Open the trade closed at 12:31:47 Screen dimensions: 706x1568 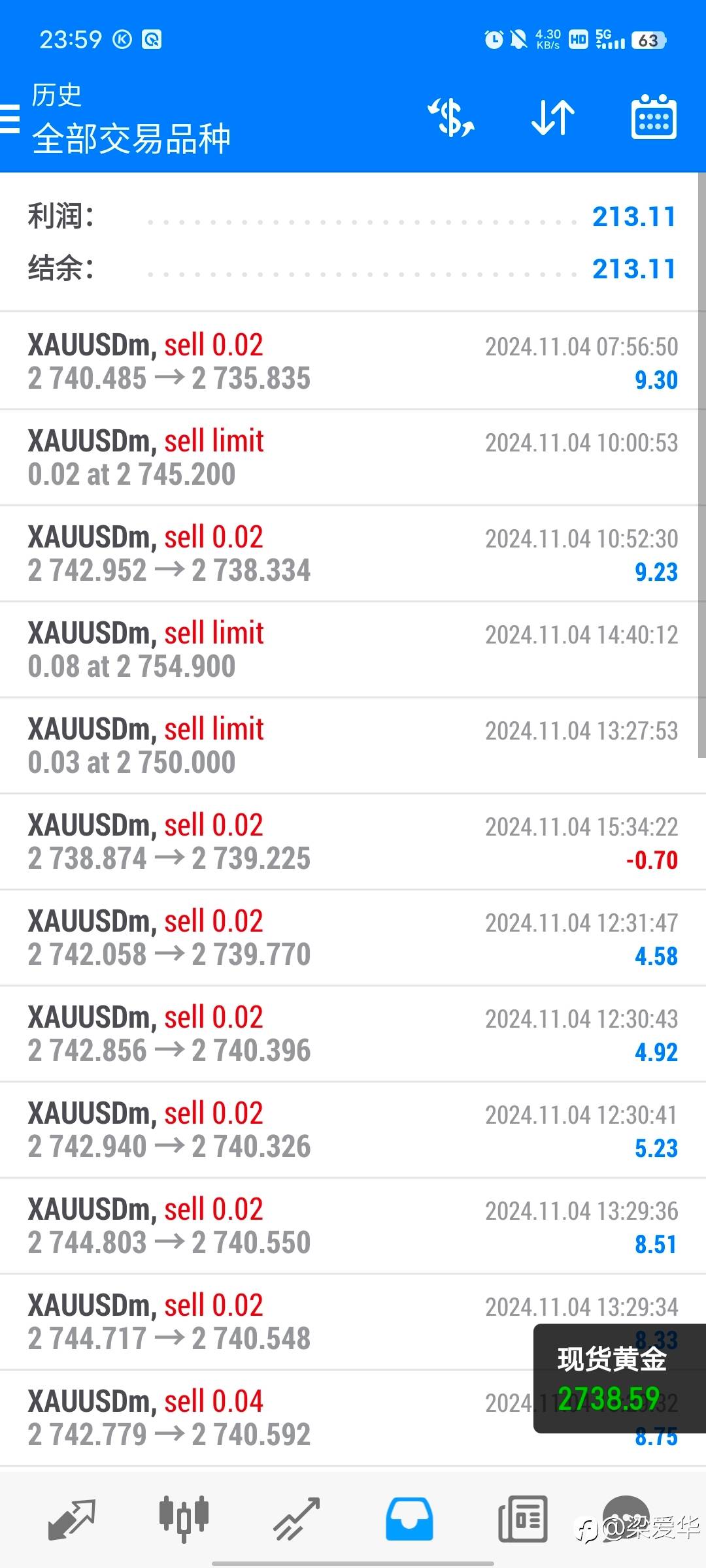353,938
